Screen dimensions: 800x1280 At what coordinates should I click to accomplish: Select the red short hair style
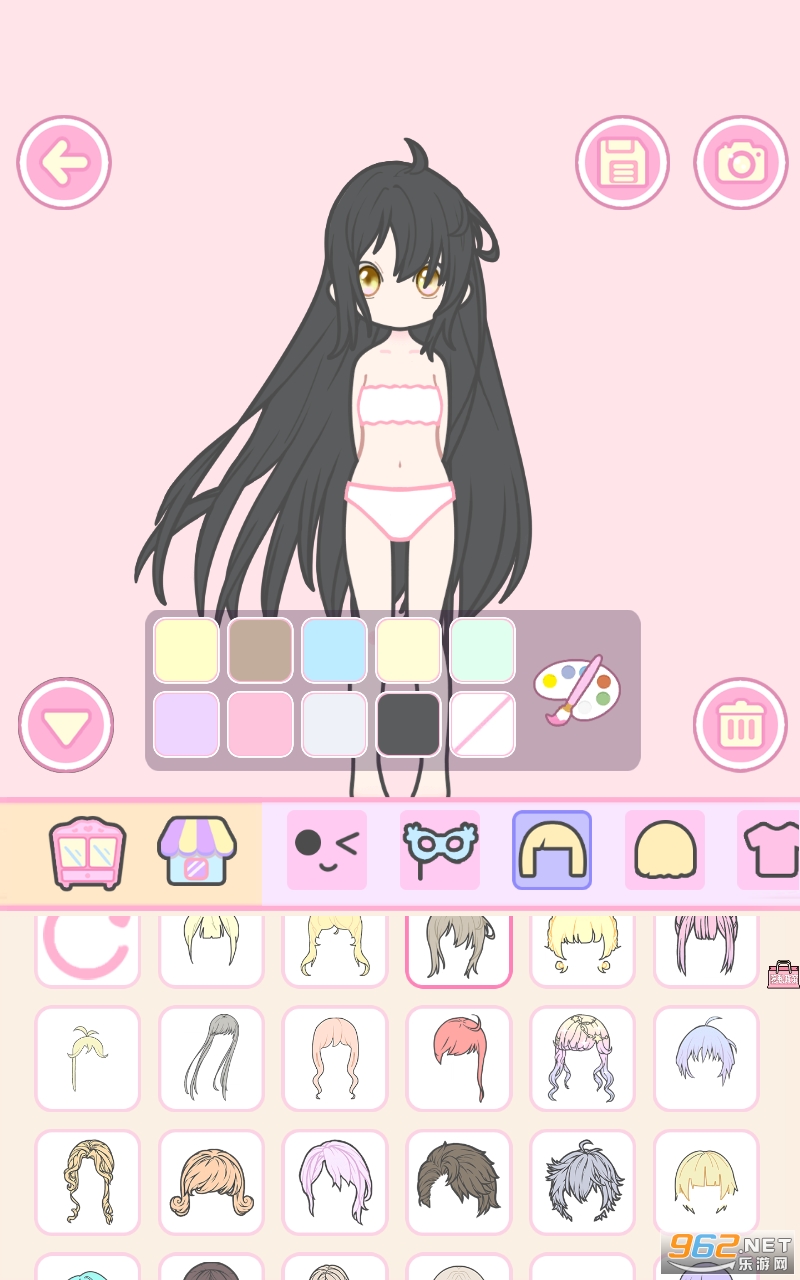click(x=459, y=1058)
